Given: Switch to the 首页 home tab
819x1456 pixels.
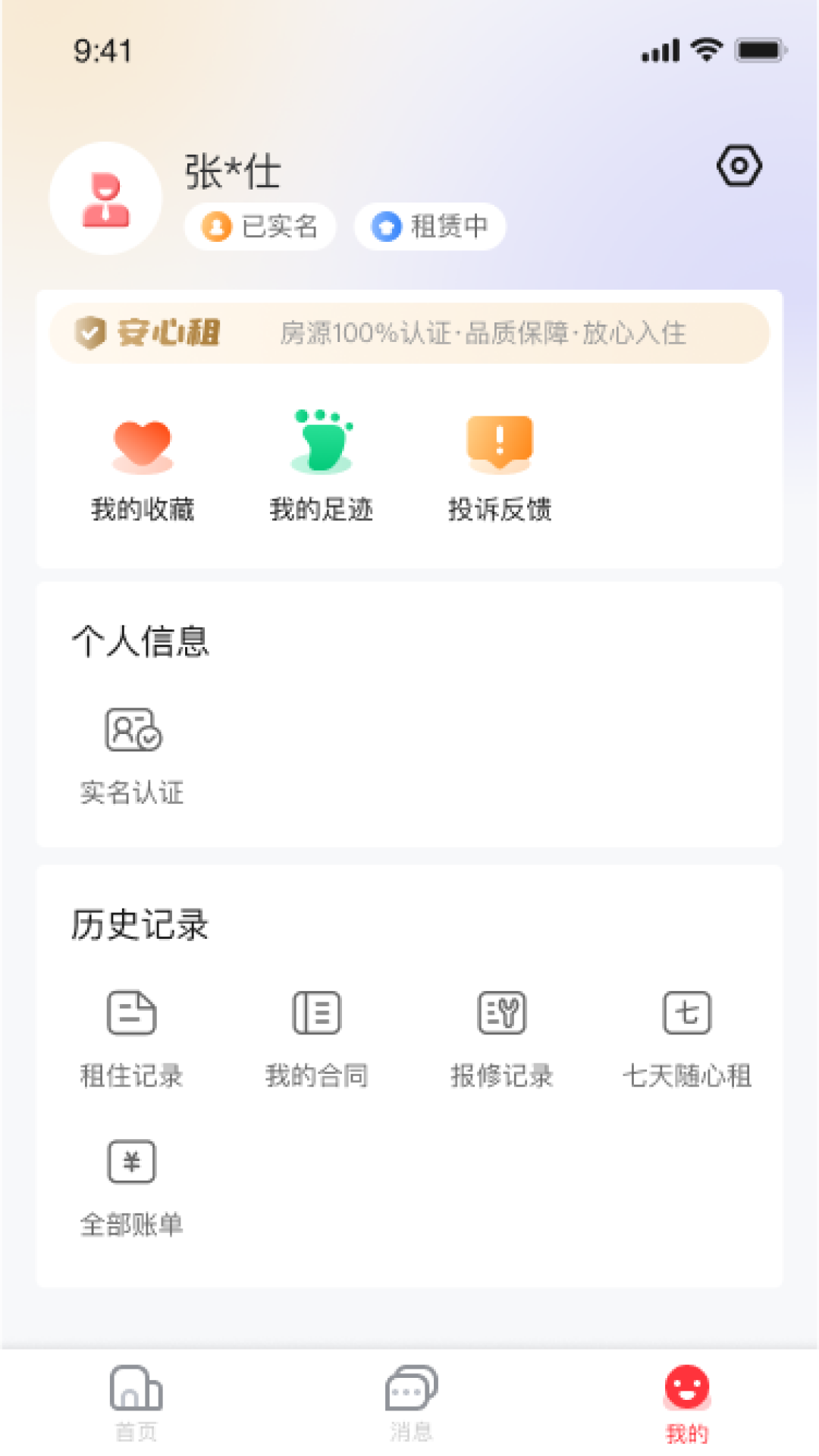Looking at the screenshot, I should pyautogui.click(x=136, y=1401).
